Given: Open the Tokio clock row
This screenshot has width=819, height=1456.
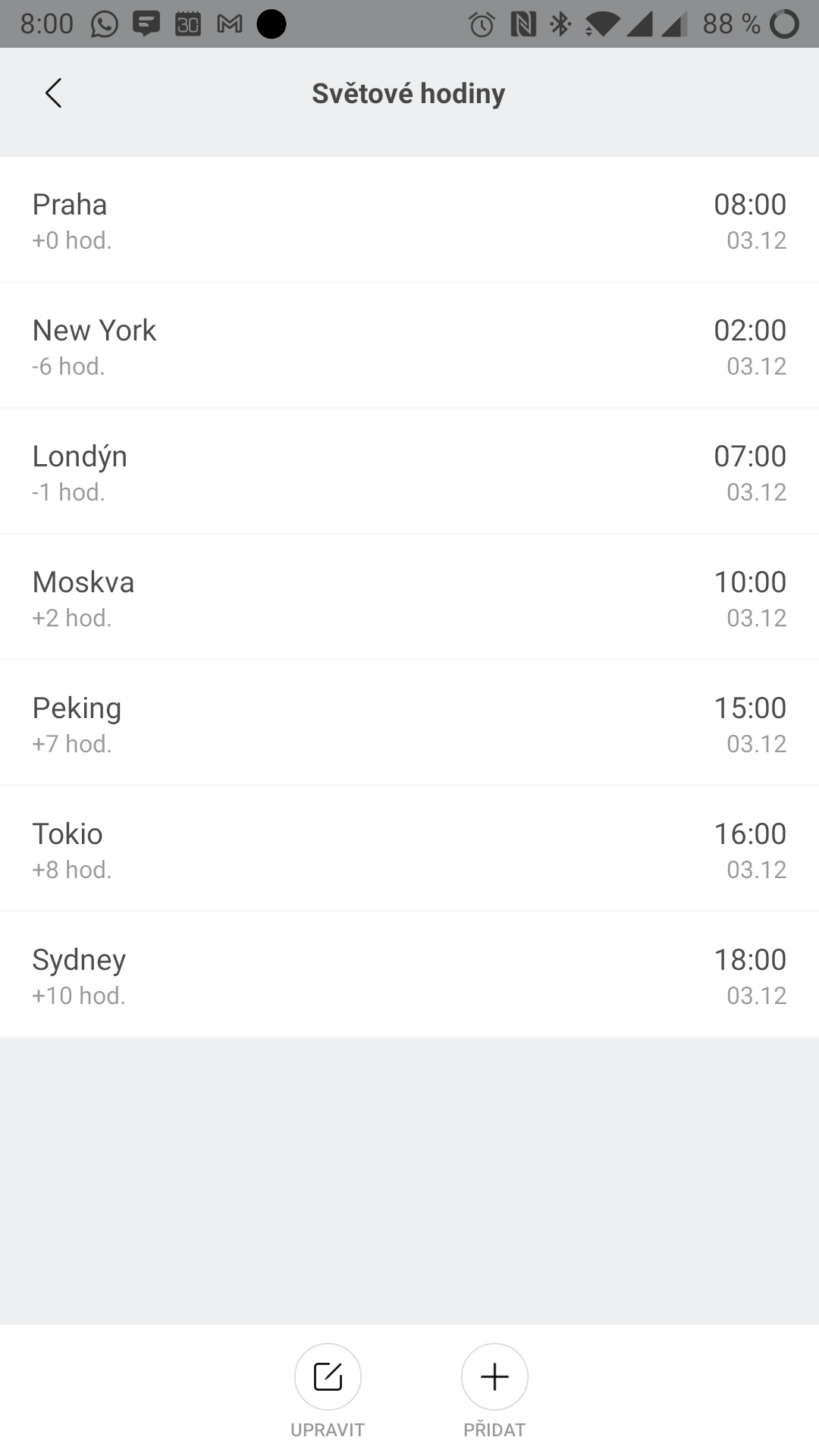Looking at the screenshot, I should click(409, 849).
